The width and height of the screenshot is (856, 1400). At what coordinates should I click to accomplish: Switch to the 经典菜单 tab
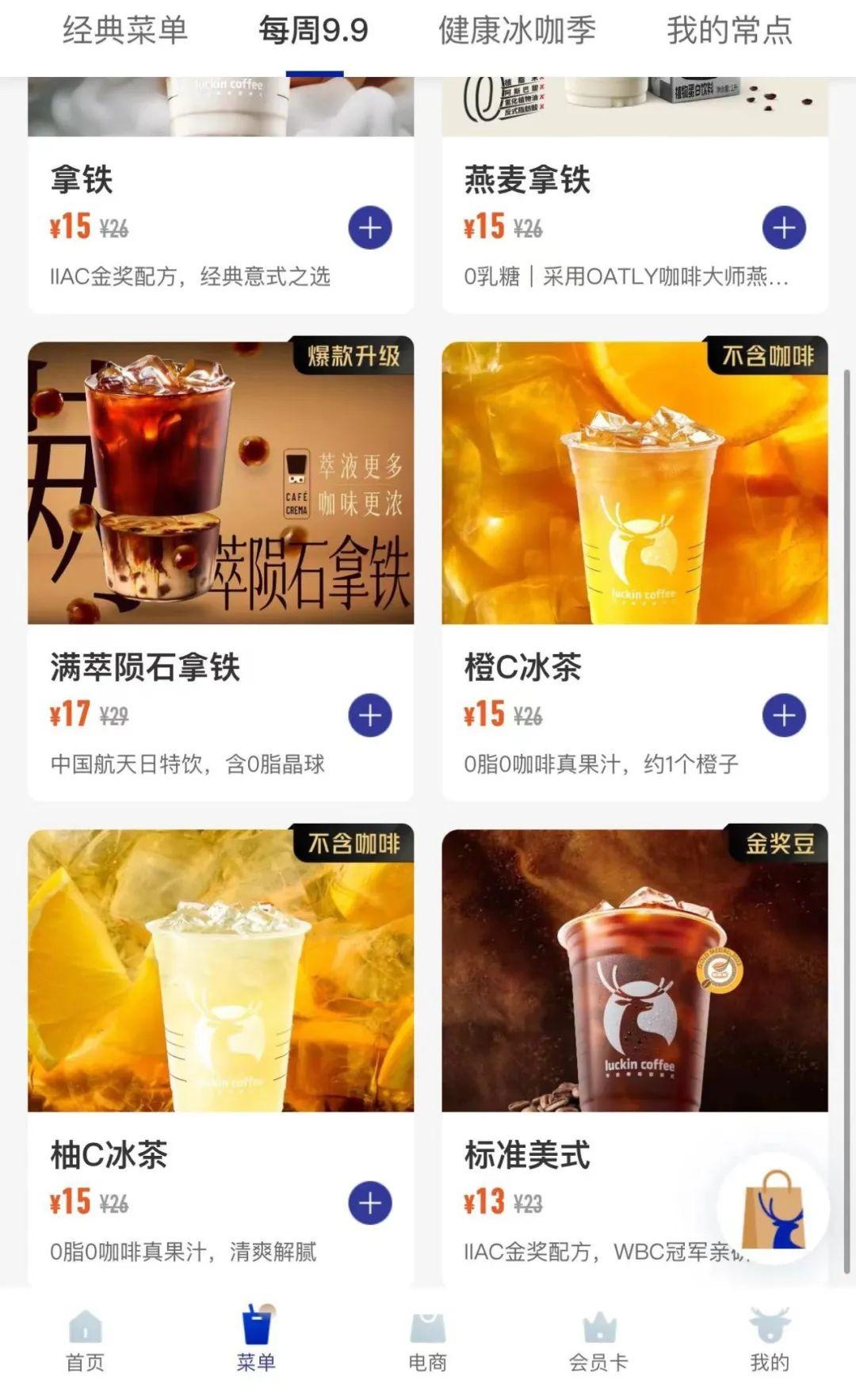coord(125,31)
